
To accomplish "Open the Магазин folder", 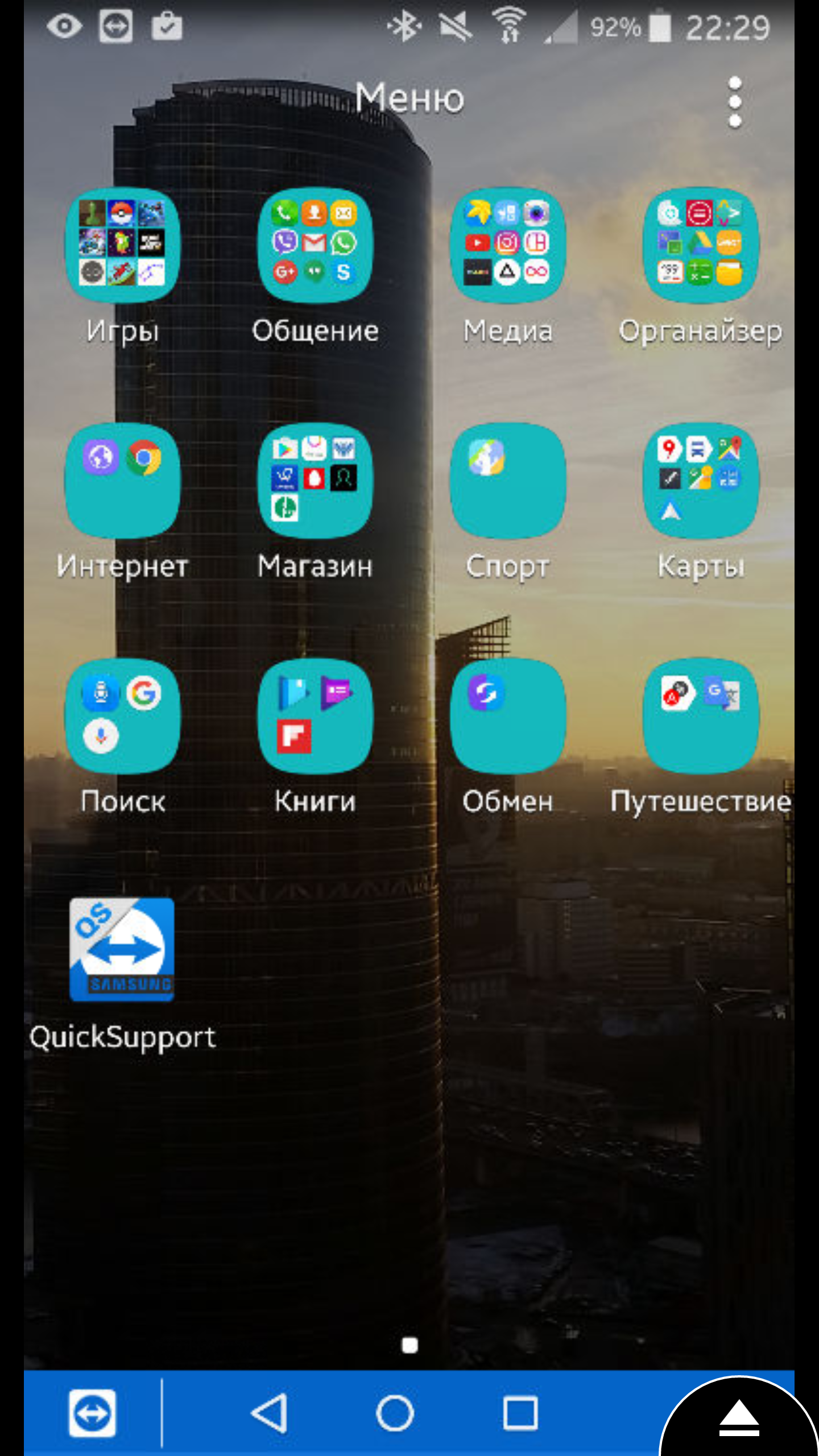I will pos(315,481).
